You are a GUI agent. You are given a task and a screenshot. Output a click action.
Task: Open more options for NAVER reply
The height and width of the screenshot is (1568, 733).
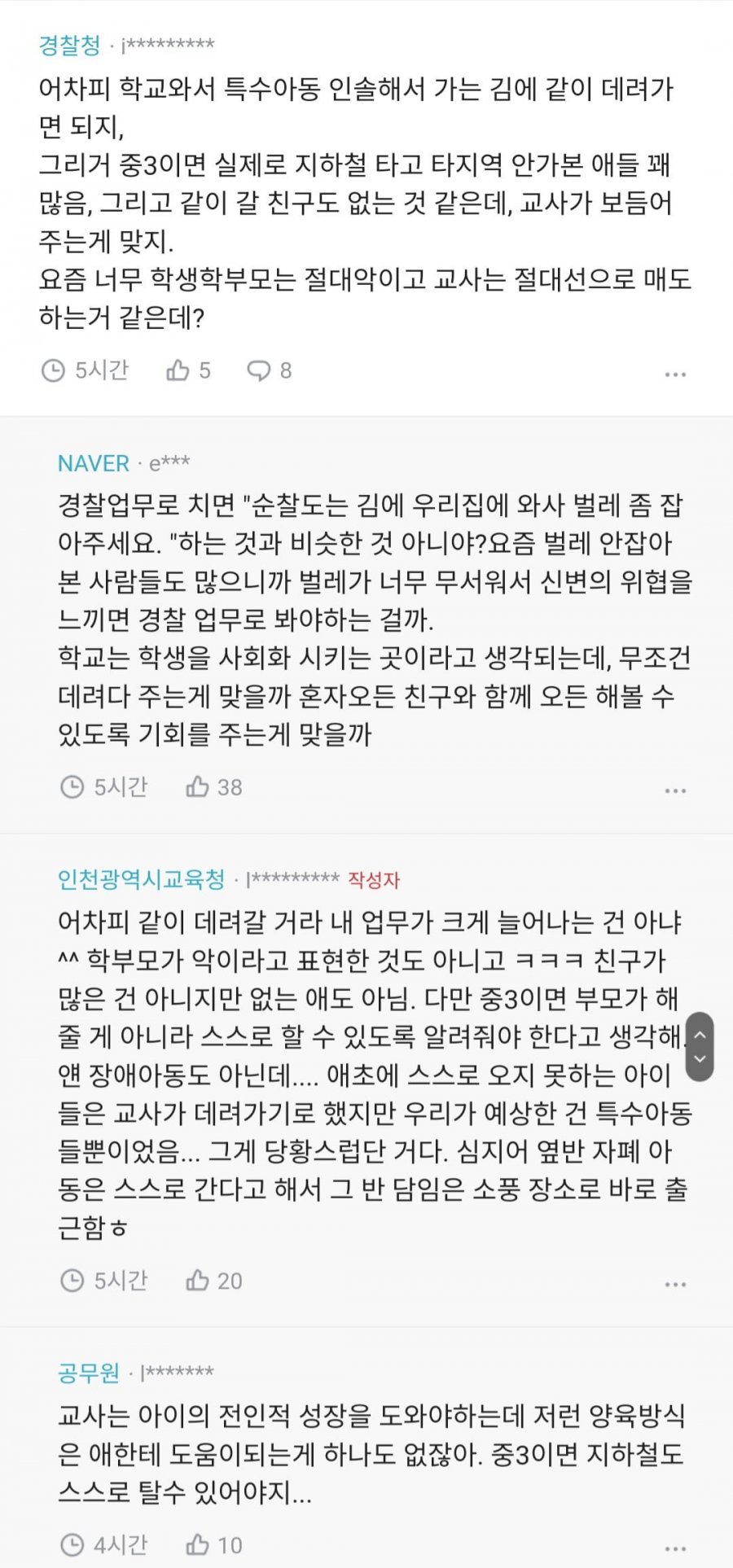(675, 791)
